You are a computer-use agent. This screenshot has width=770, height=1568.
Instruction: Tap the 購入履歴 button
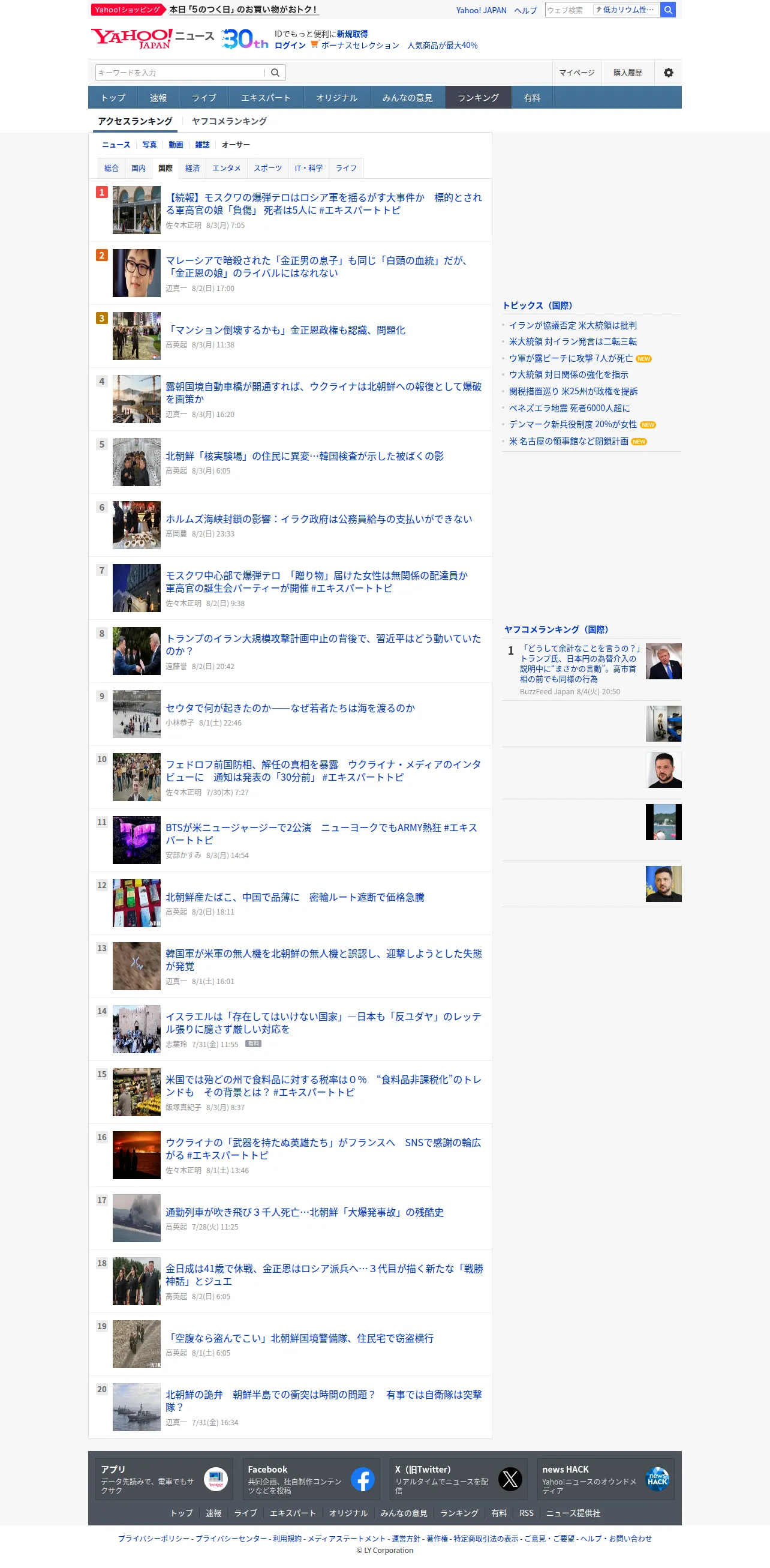tap(627, 73)
